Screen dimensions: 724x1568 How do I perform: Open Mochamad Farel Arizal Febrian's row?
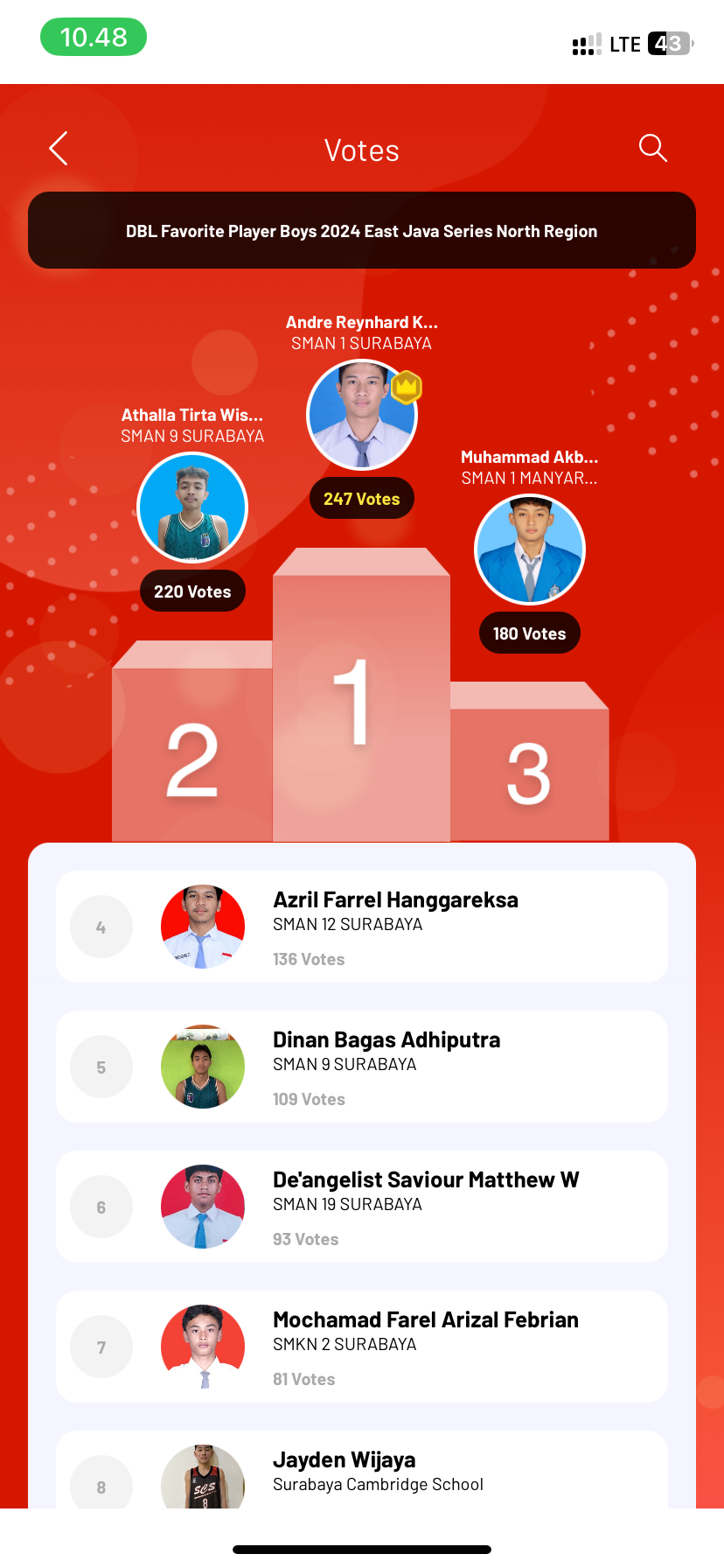point(362,1347)
